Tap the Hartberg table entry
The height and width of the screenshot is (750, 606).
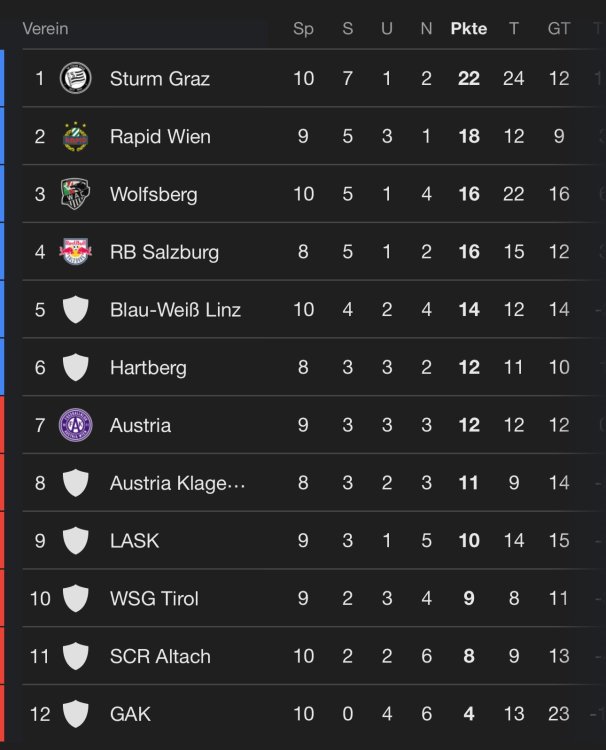[148, 368]
